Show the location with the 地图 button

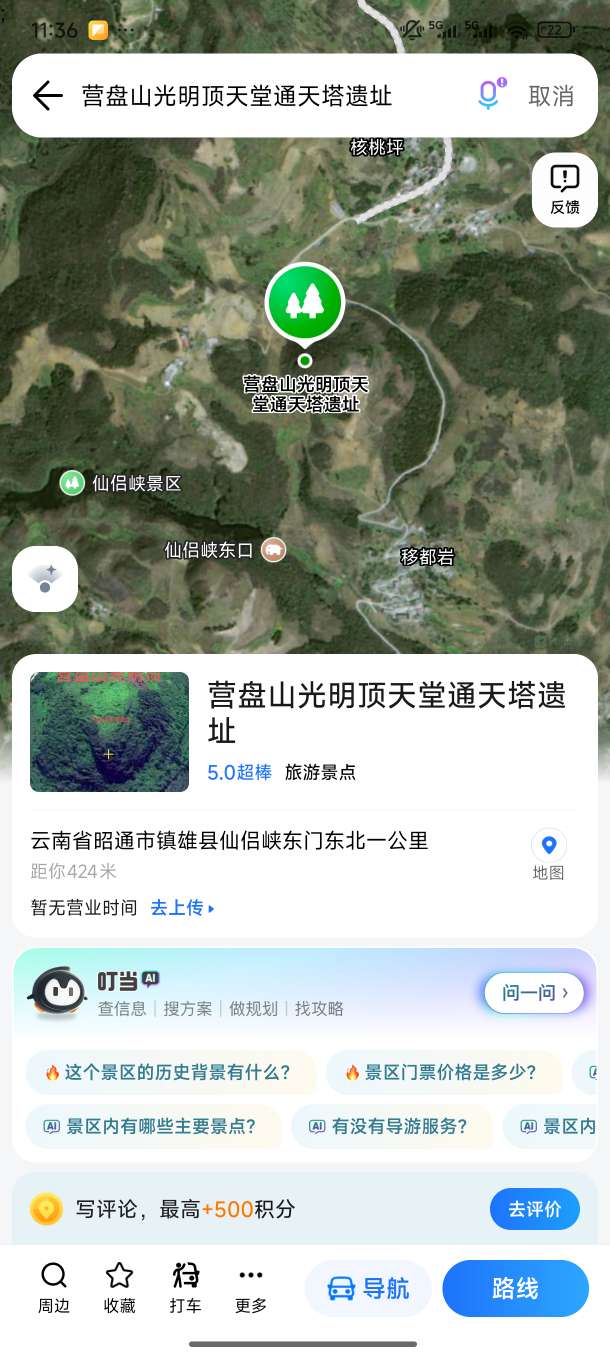pos(548,855)
